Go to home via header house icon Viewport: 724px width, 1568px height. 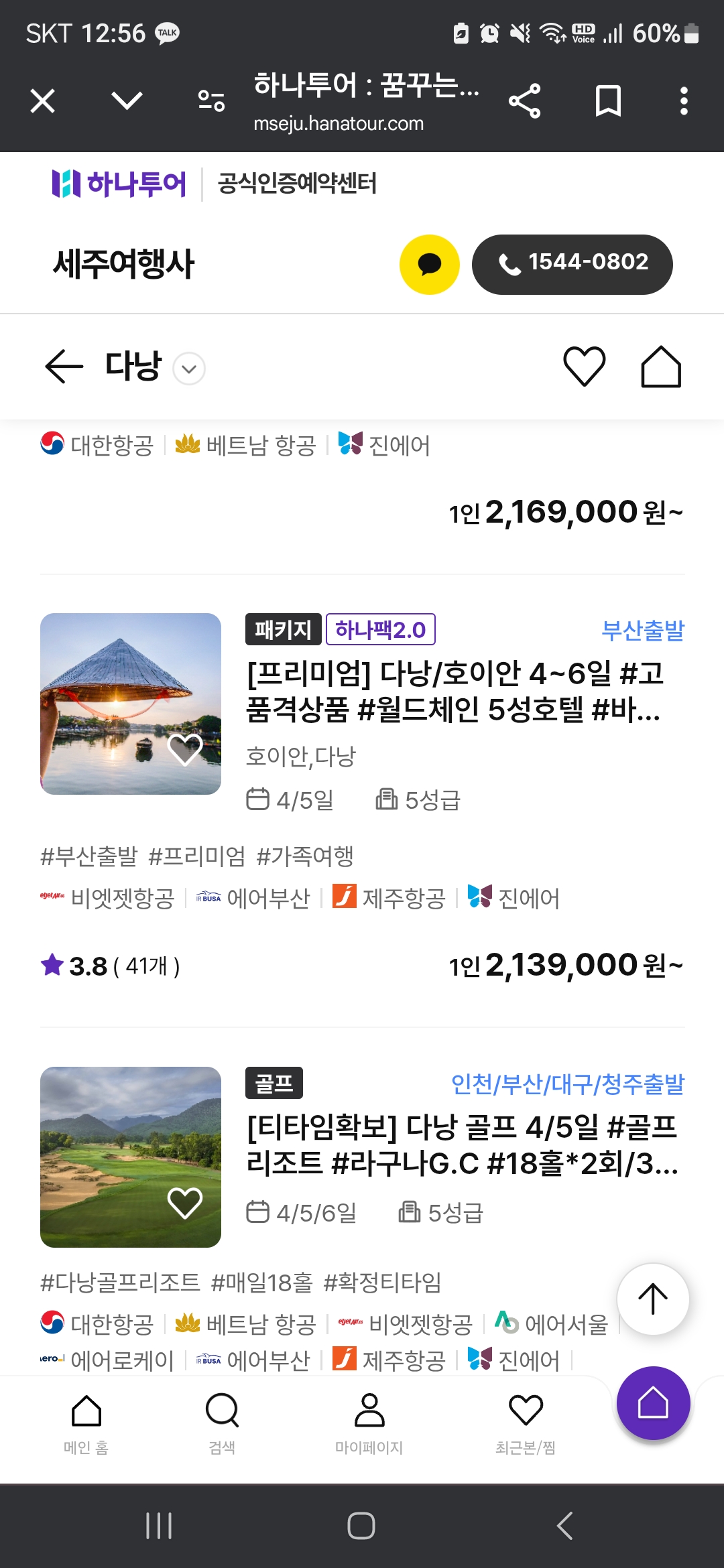pyautogui.click(x=661, y=367)
